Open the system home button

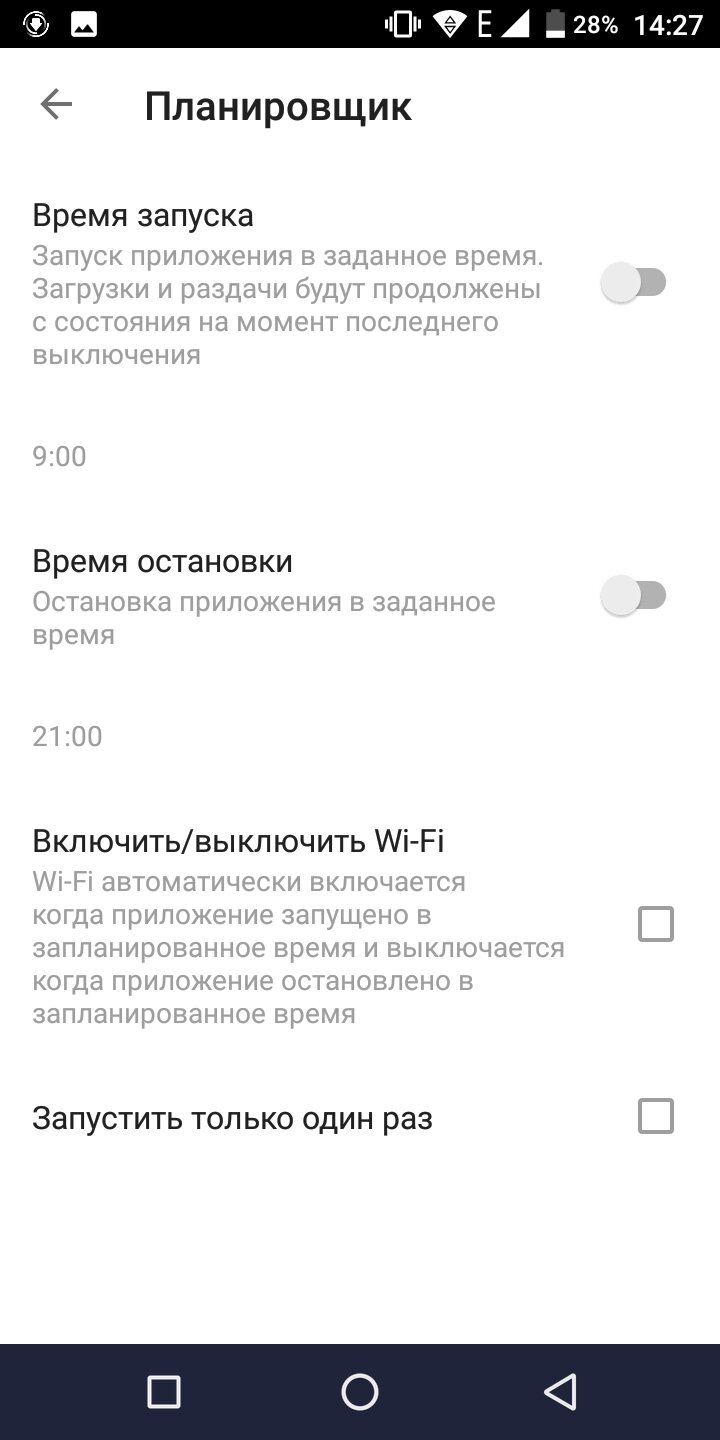(x=360, y=1391)
